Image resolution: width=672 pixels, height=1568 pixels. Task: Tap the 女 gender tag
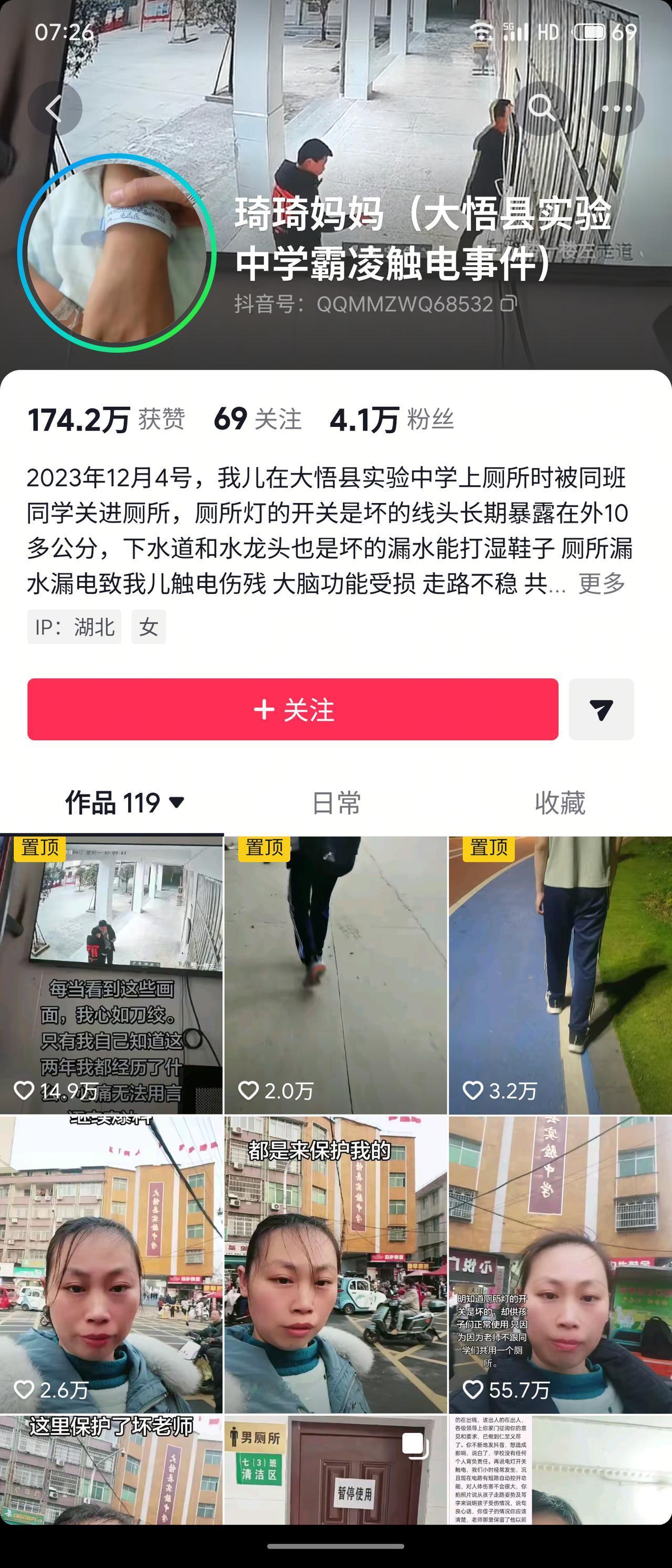tap(150, 630)
